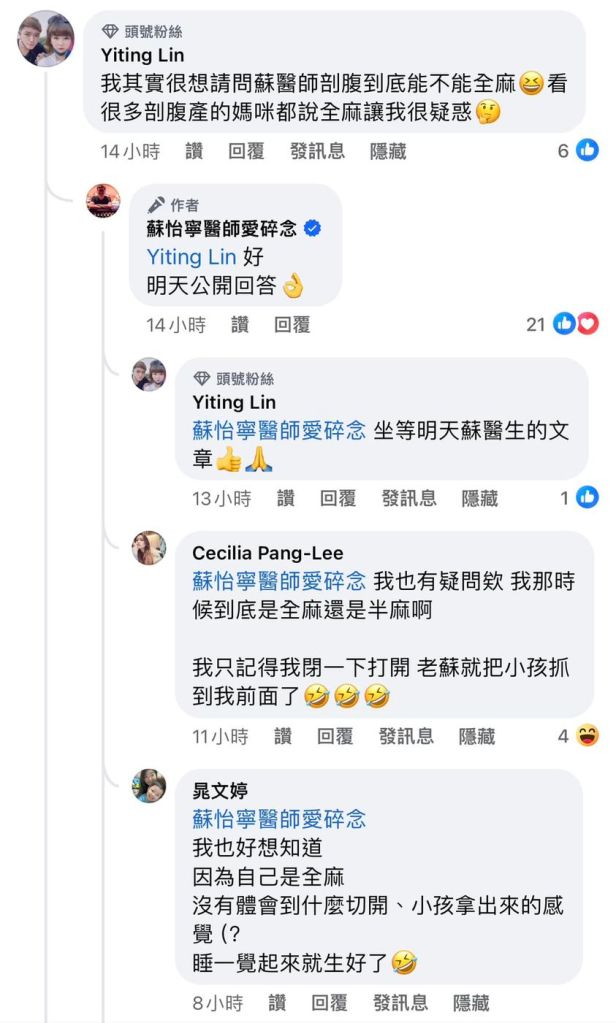Viewport: 616px width, 1023px height.
Task: Like 蘇怡寧醫師愛碎念's reply 明天公開回答
Action: coord(240,324)
